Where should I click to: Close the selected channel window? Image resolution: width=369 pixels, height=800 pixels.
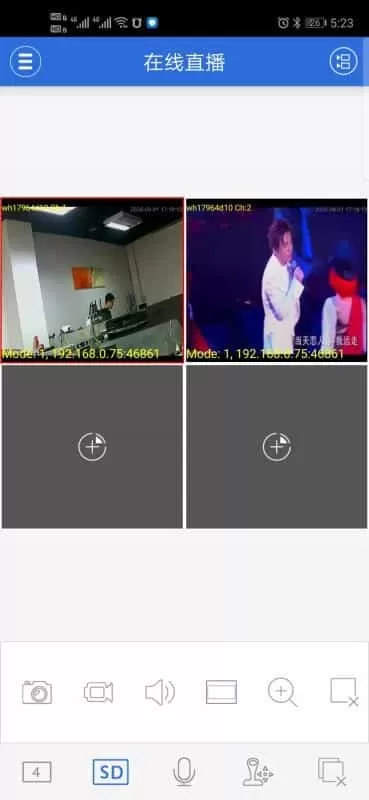[x=344, y=692]
